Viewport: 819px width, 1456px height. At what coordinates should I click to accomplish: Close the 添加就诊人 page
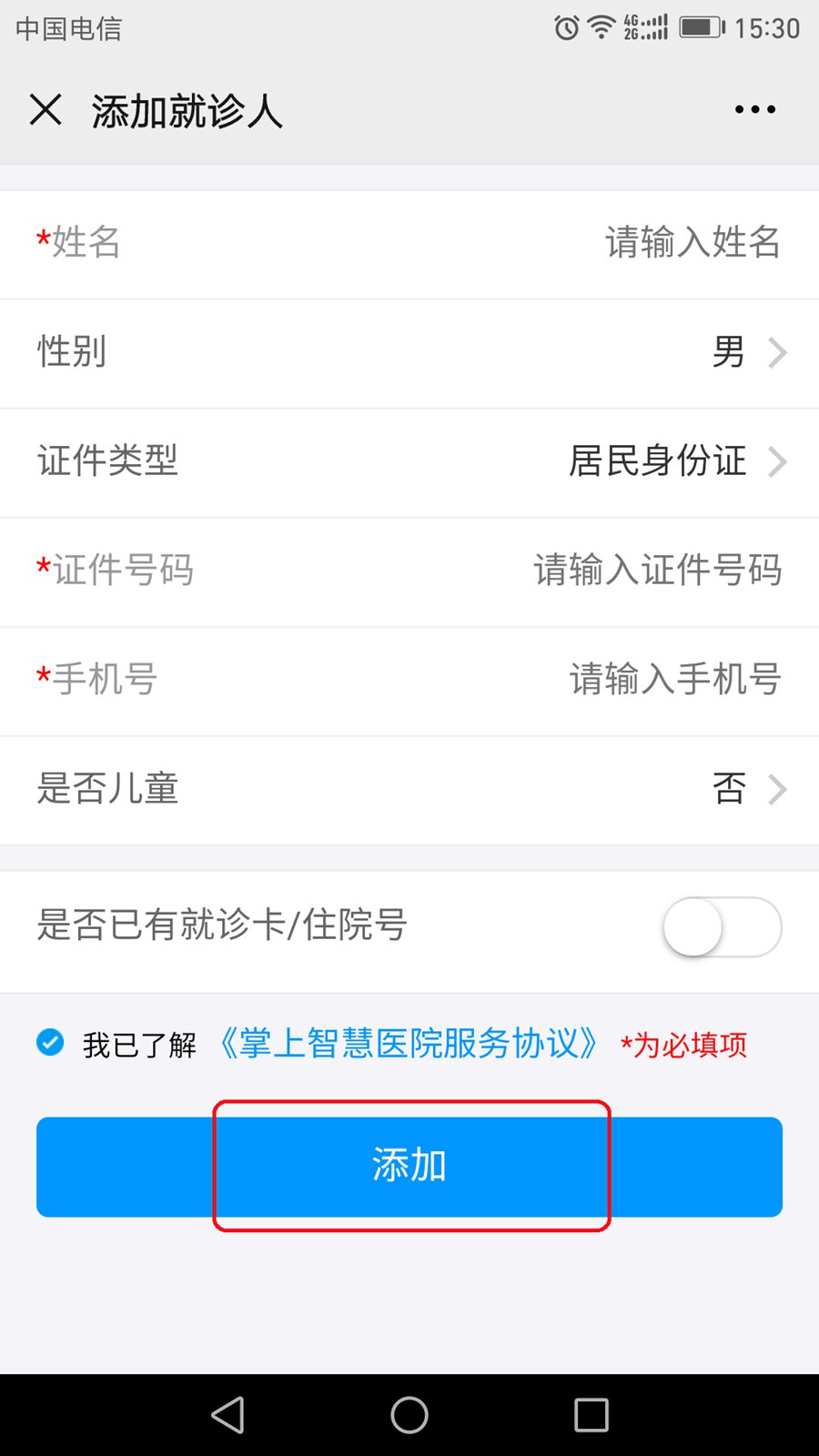(x=45, y=110)
